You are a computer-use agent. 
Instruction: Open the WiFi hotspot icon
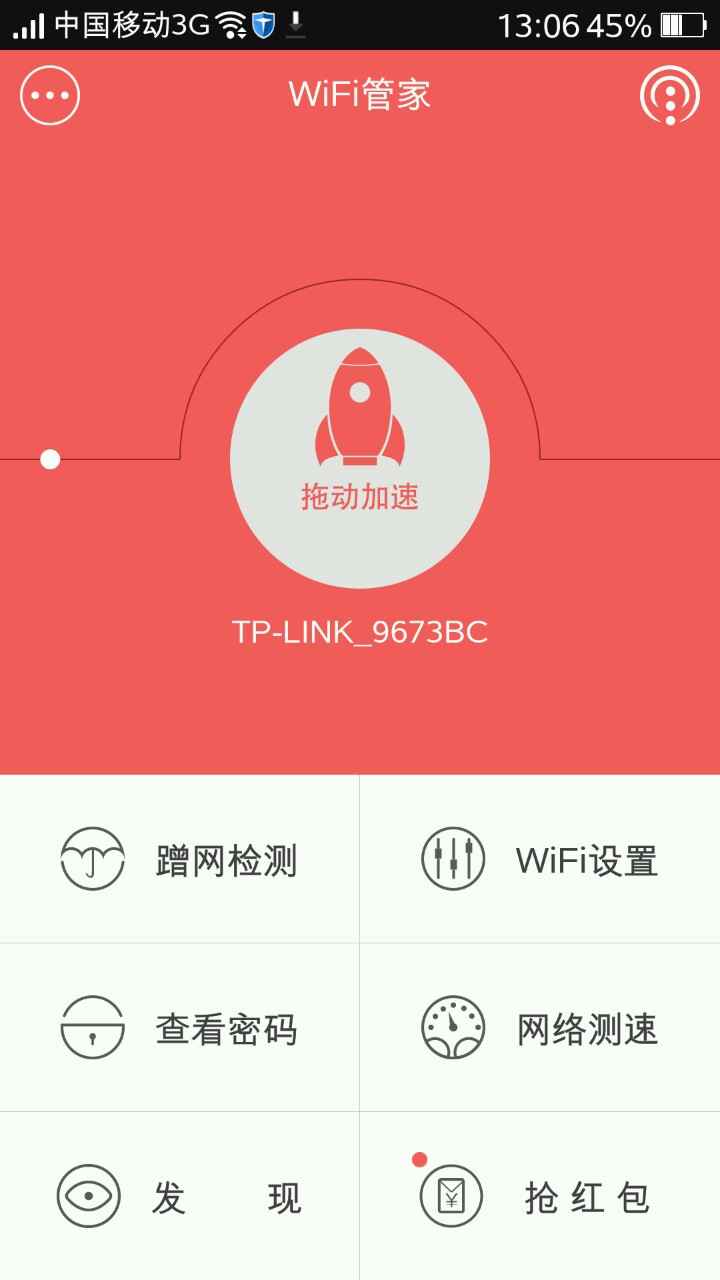(x=670, y=96)
